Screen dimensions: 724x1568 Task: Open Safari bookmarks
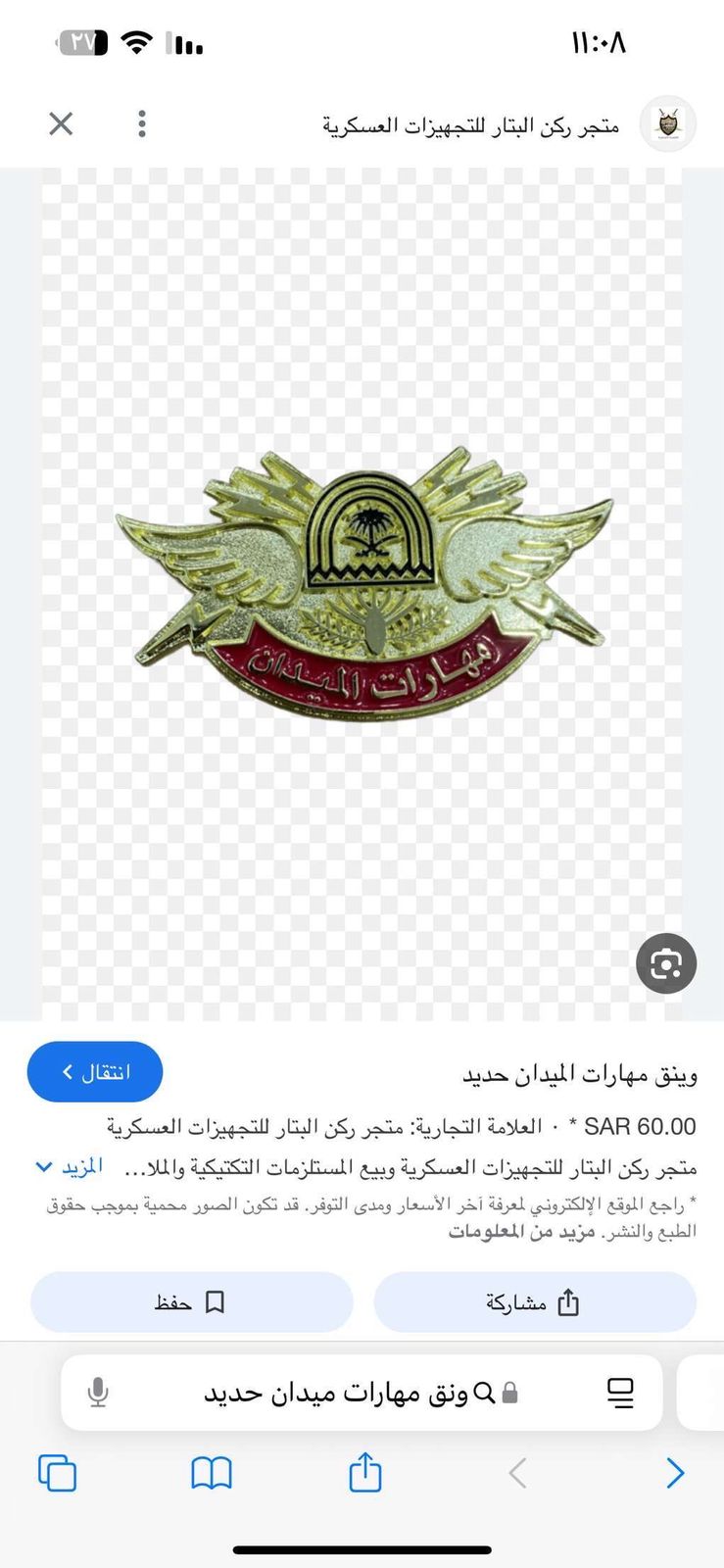coord(211,1473)
